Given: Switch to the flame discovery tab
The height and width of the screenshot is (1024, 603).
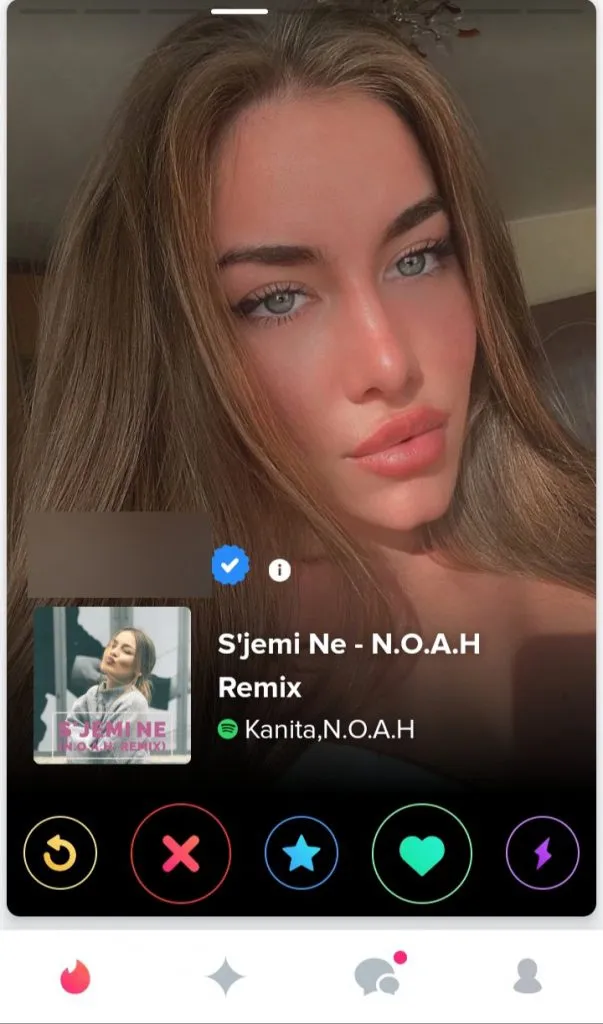Looking at the screenshot, I should tap(75, 977).
